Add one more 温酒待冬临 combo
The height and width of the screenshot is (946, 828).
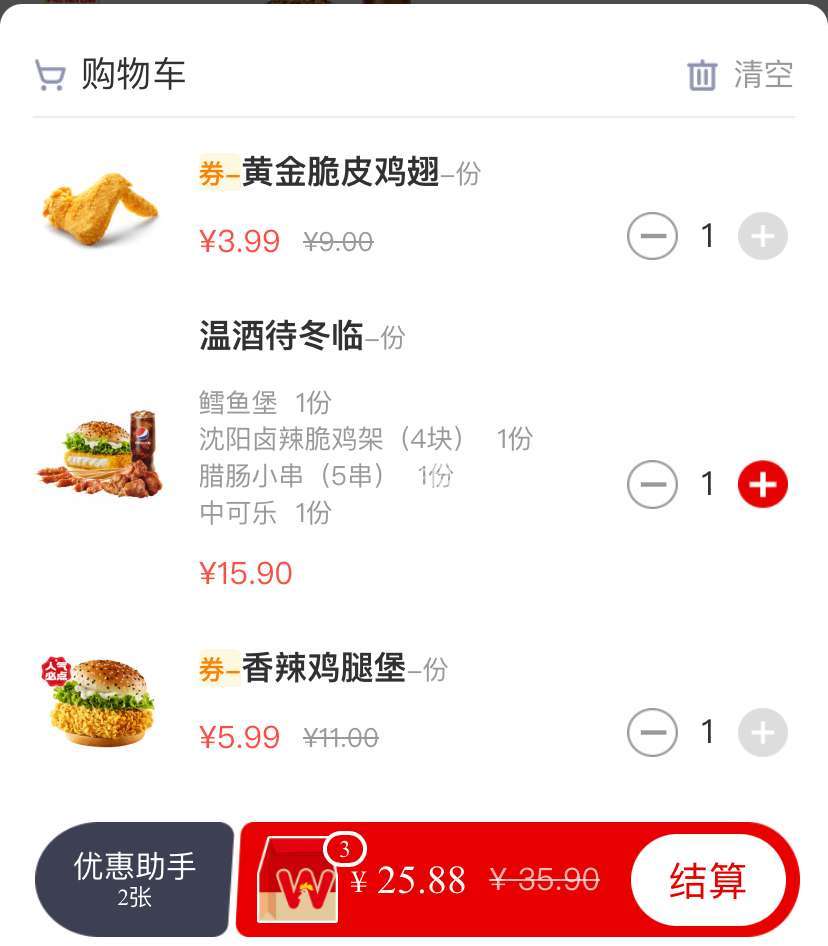coord(763,485)
